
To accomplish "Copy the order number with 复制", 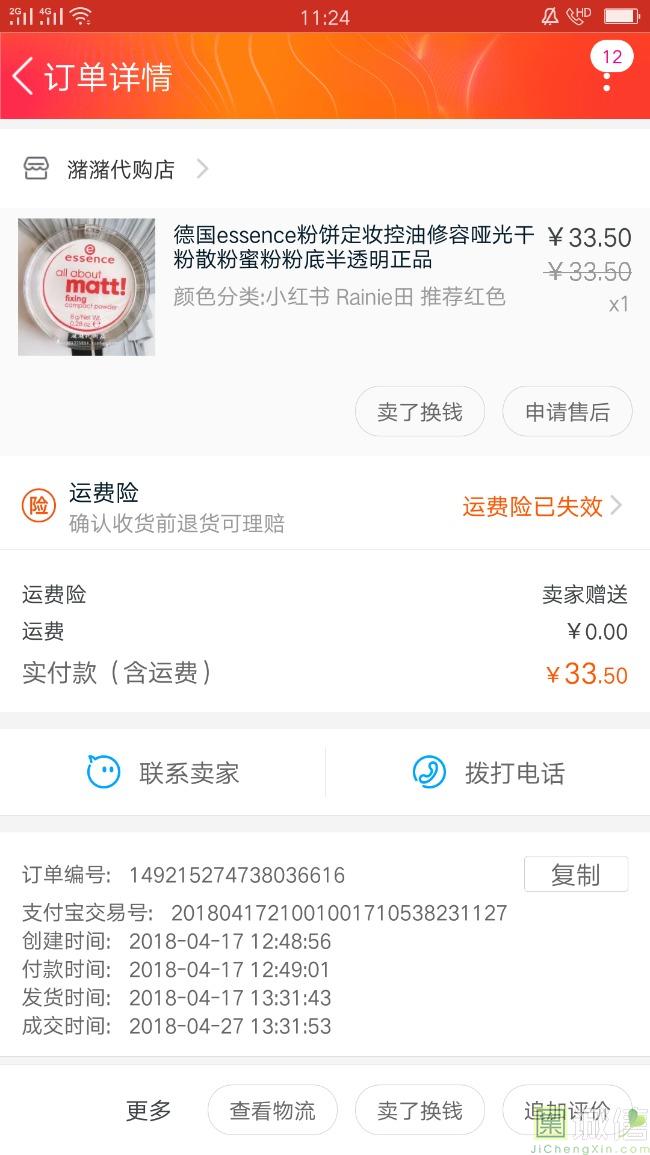I will [x=576, y=874].
